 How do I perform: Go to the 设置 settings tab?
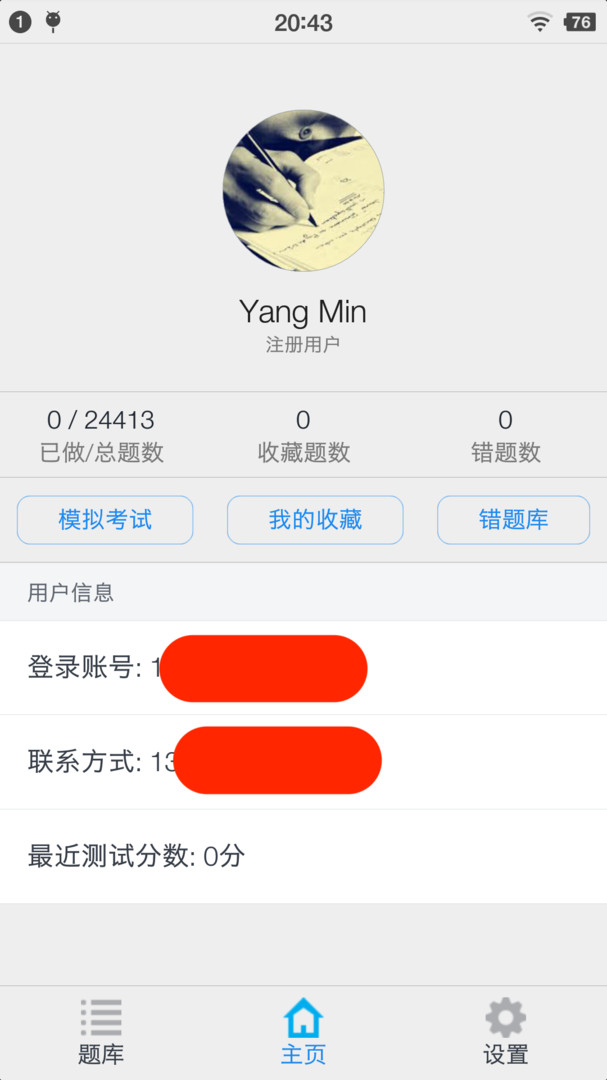point(505,1032)
